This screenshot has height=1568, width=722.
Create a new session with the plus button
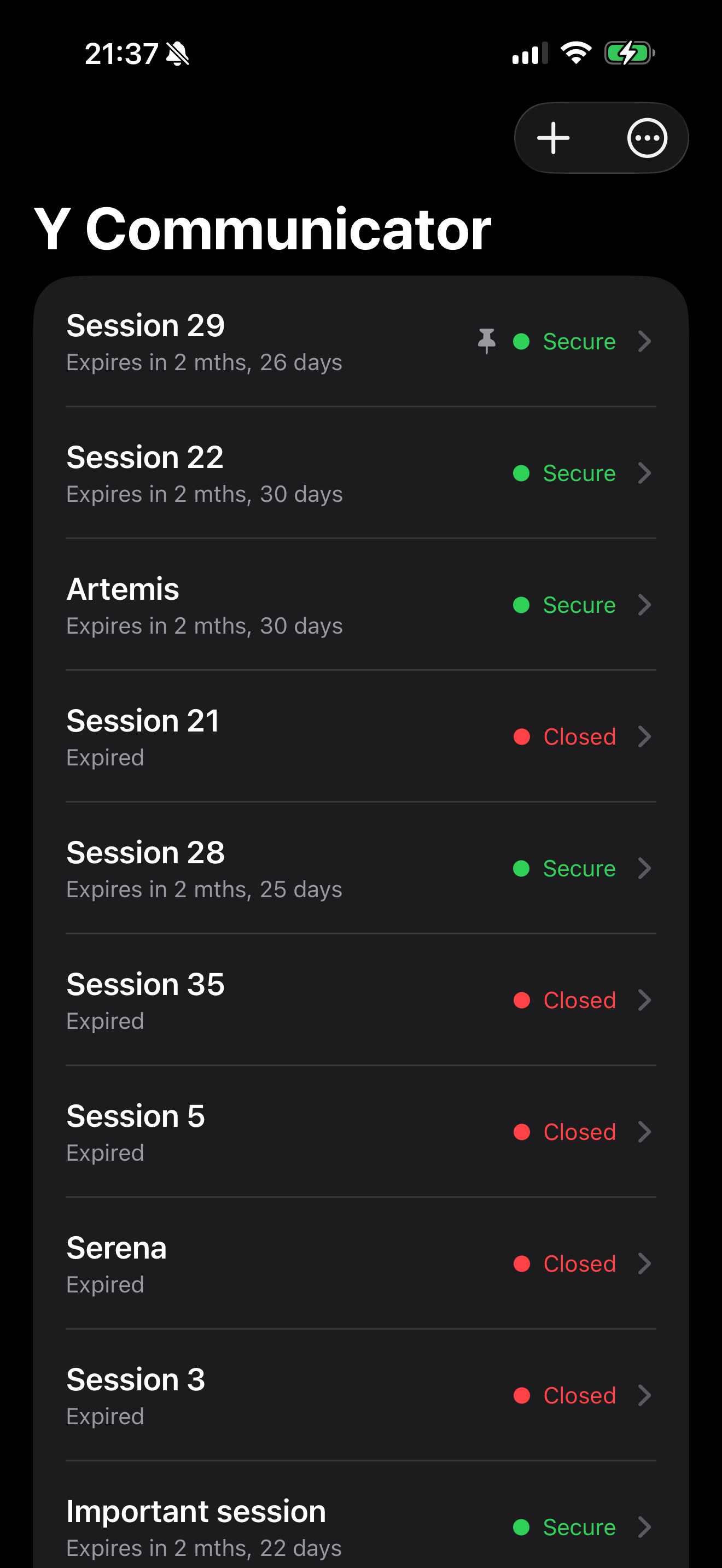553,138
